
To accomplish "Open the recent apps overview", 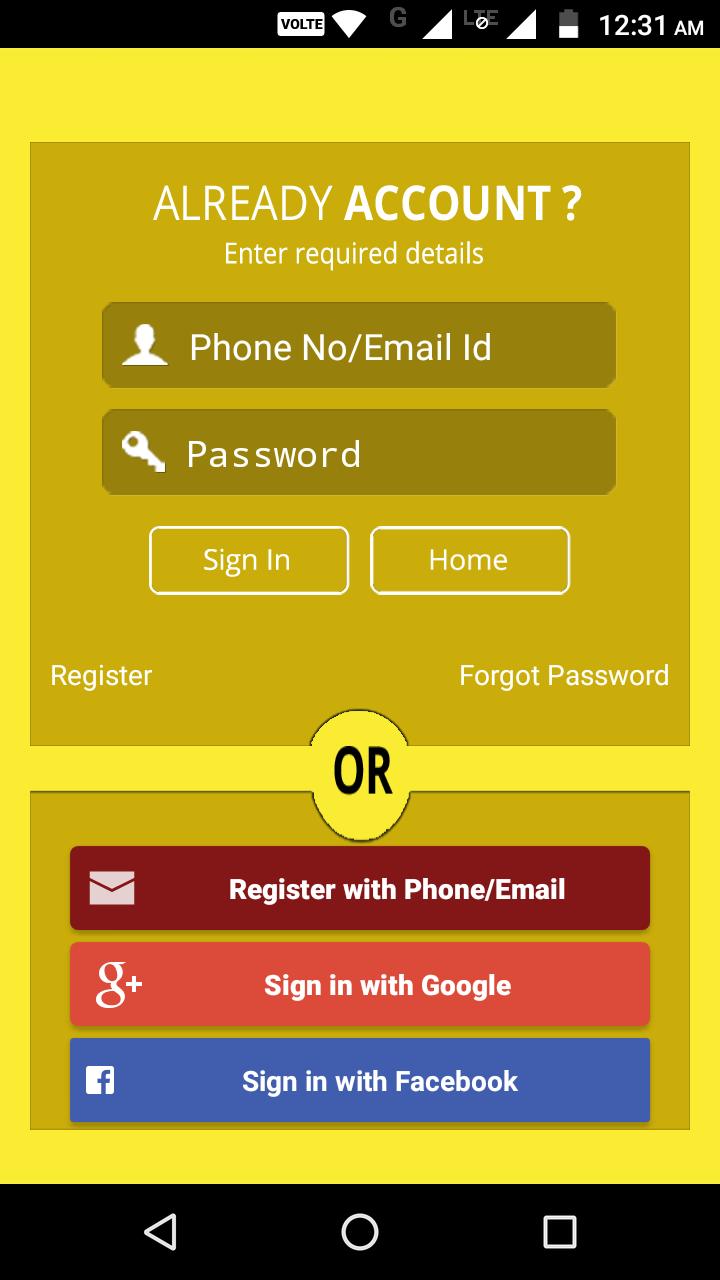I will point(559,1232).
